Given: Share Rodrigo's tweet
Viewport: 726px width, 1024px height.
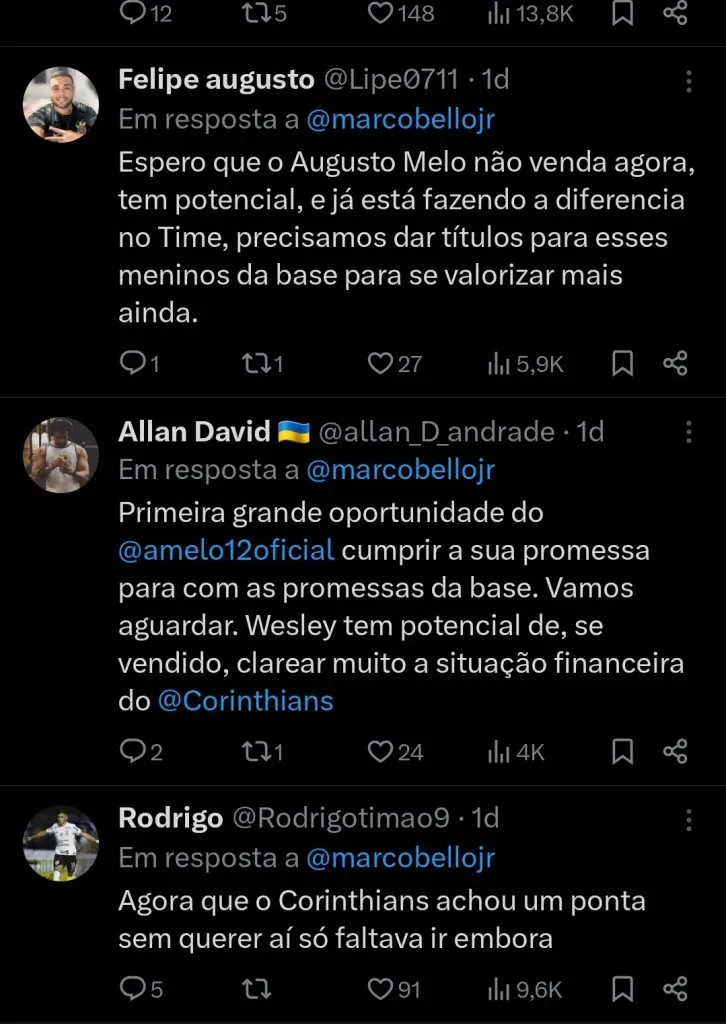Looking at the screenshot, I should point(675,989).
